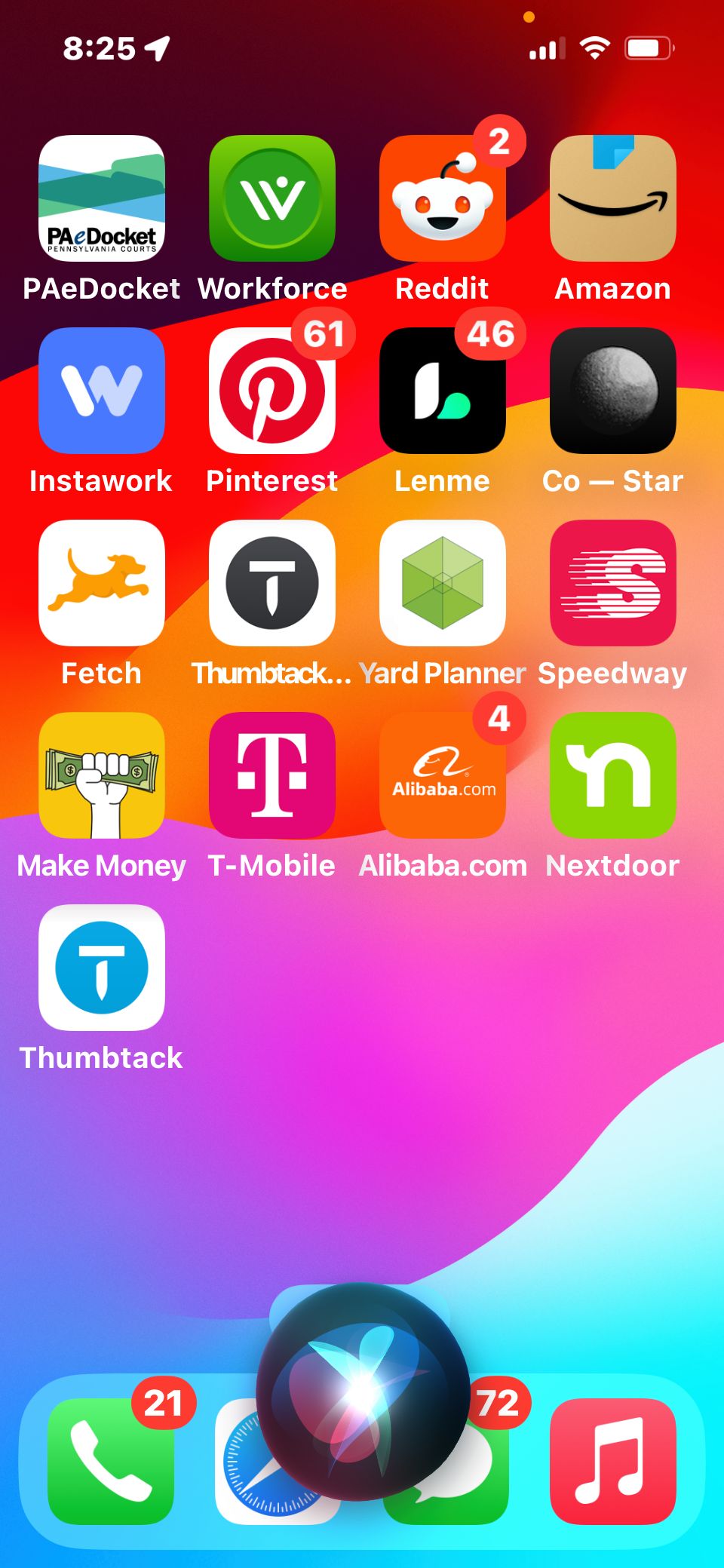Open Pinterest with 61 notifications
This screenshot has width=724, height=1568.
272,391
